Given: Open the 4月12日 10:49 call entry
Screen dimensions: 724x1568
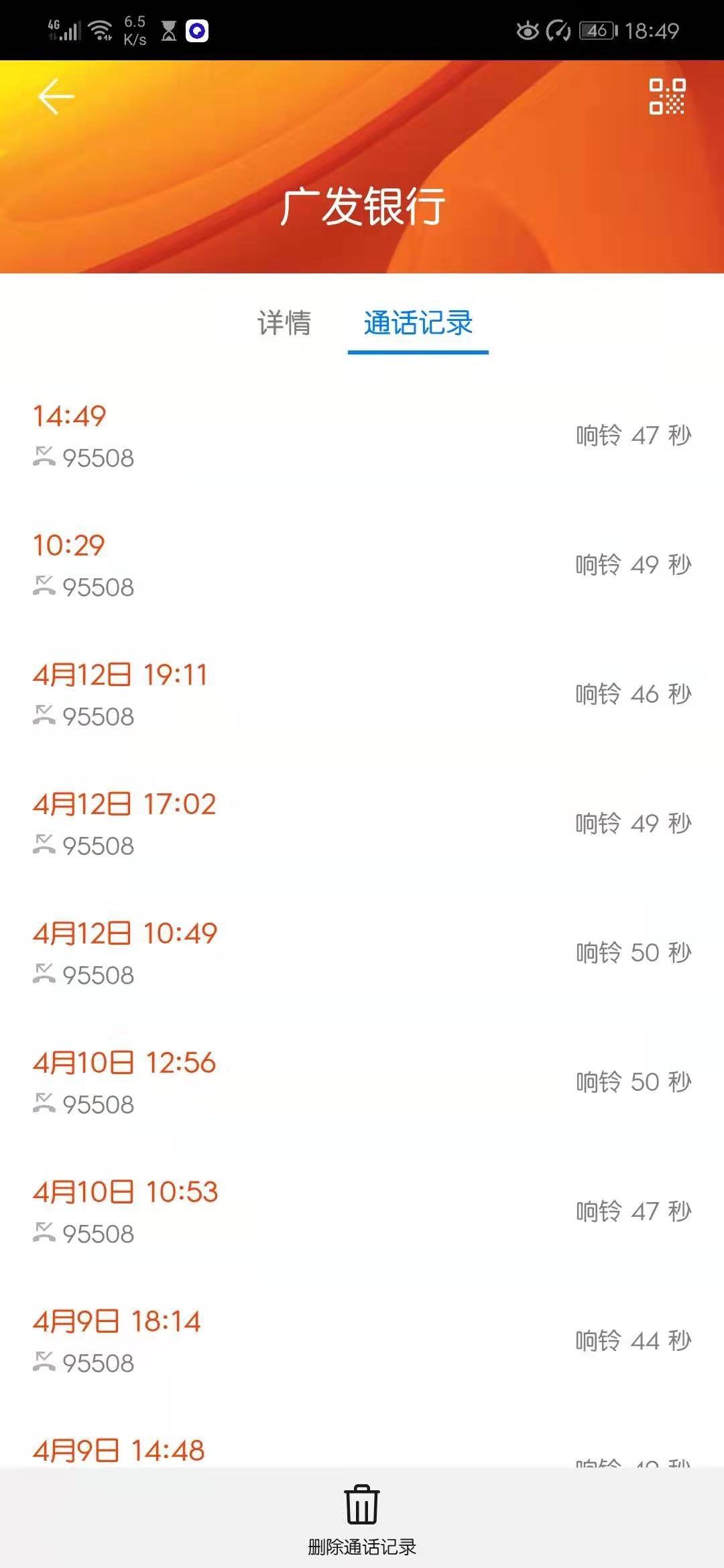Looking at the screenshot, I should 362,953.
